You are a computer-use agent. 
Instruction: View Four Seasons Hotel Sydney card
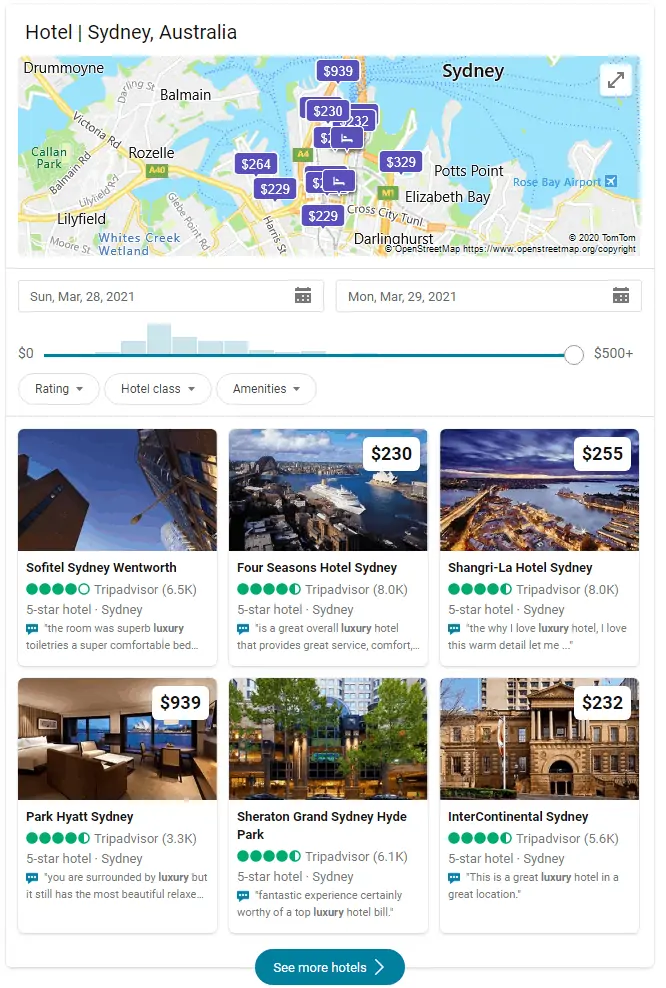(328, 547)
